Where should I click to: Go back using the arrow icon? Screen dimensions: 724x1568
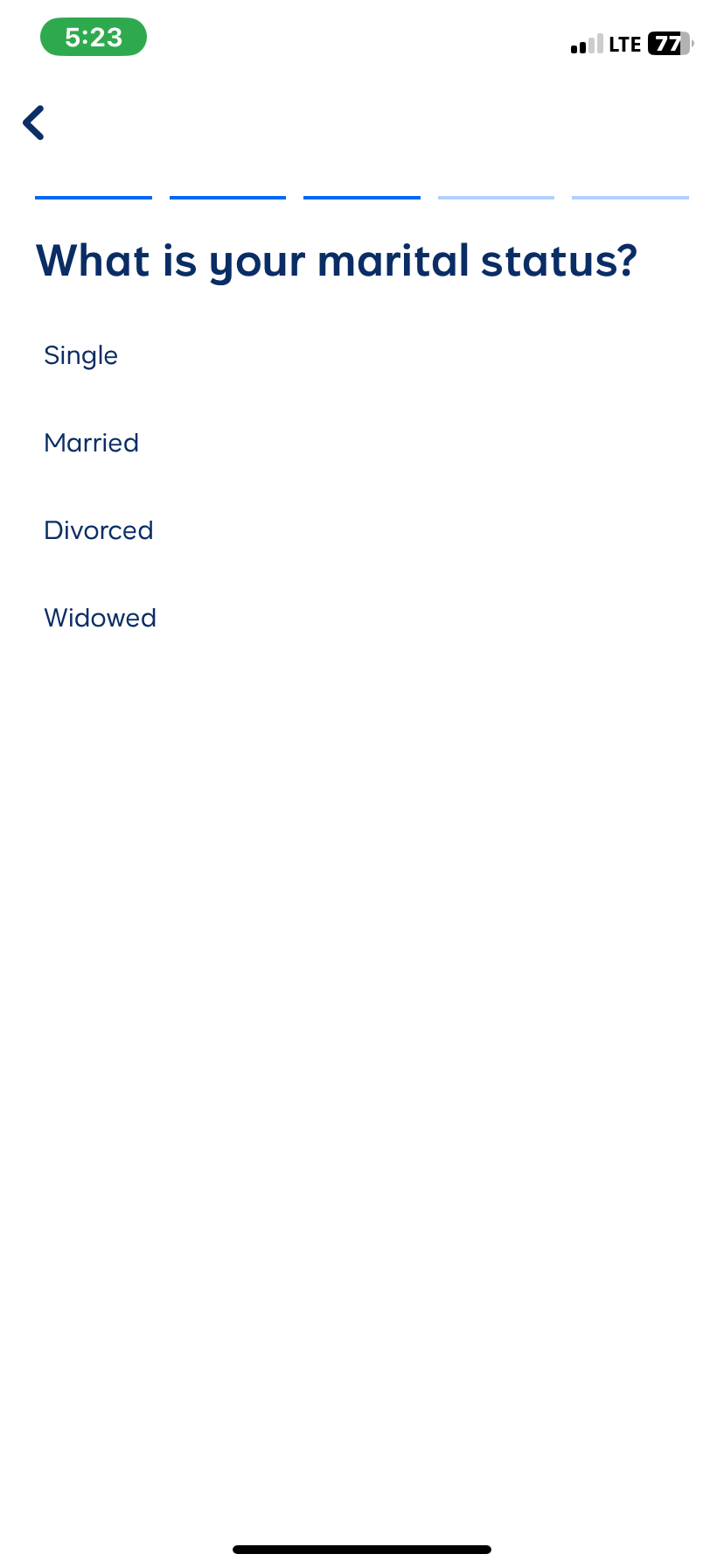34,122
